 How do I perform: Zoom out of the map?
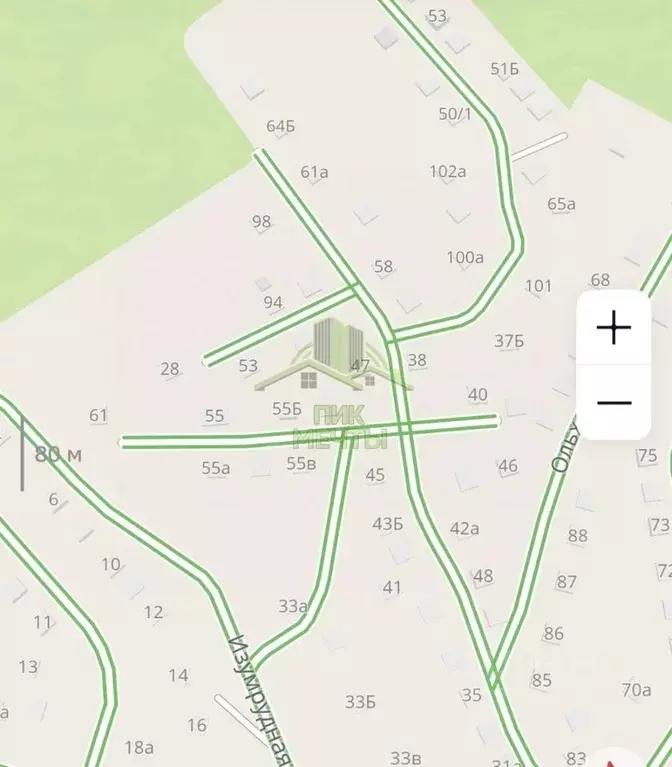tap(614, 403)
